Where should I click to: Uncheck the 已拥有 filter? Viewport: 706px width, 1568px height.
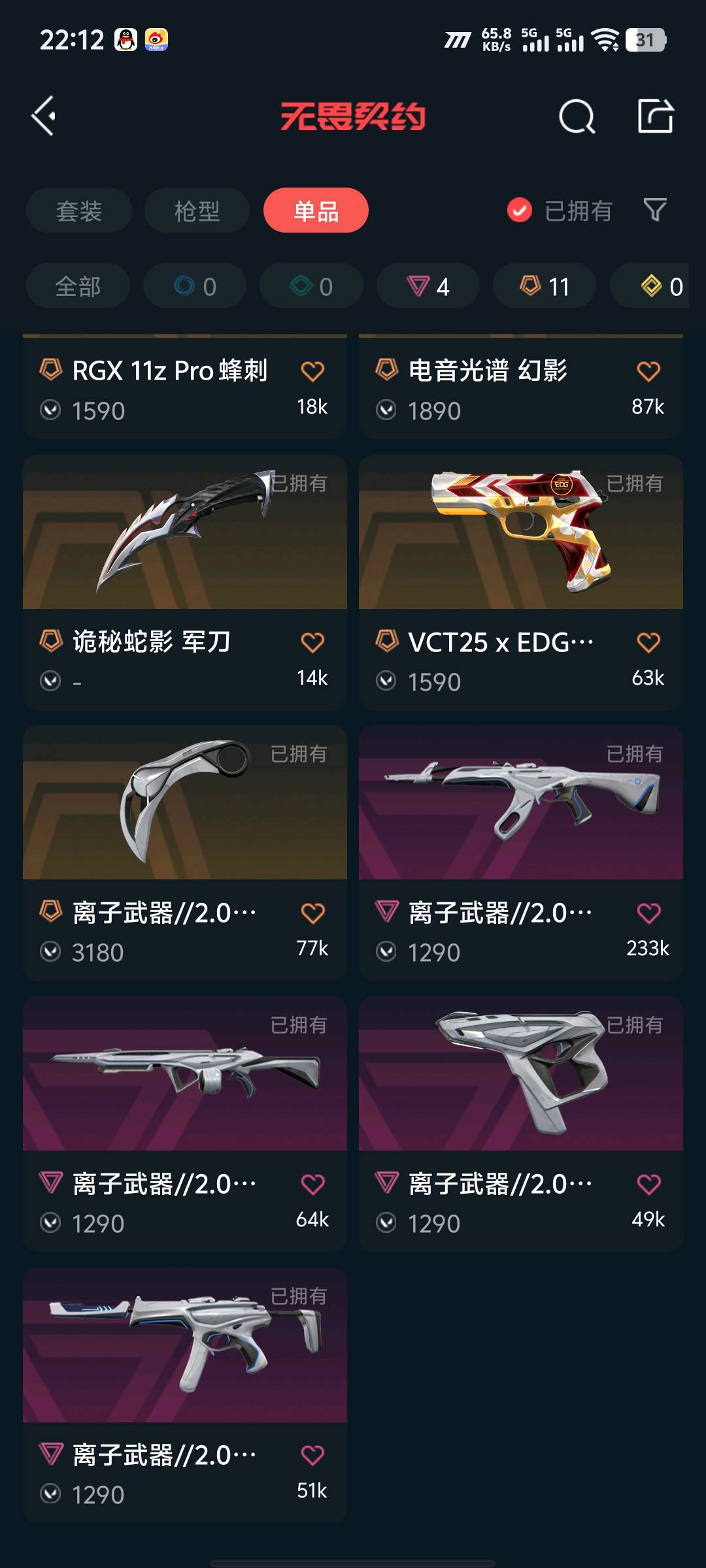(x=520, y=210)
